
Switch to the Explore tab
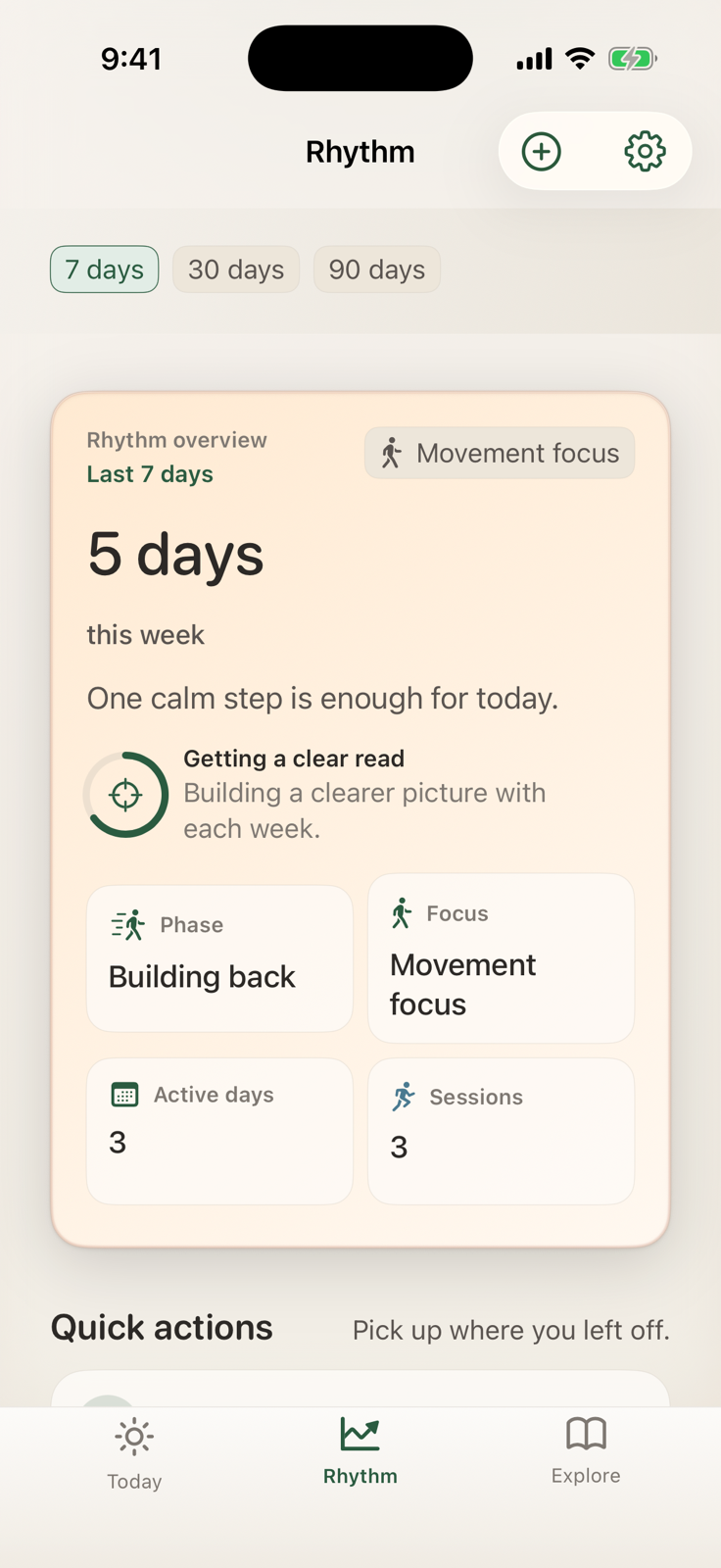click(586, 1452)
